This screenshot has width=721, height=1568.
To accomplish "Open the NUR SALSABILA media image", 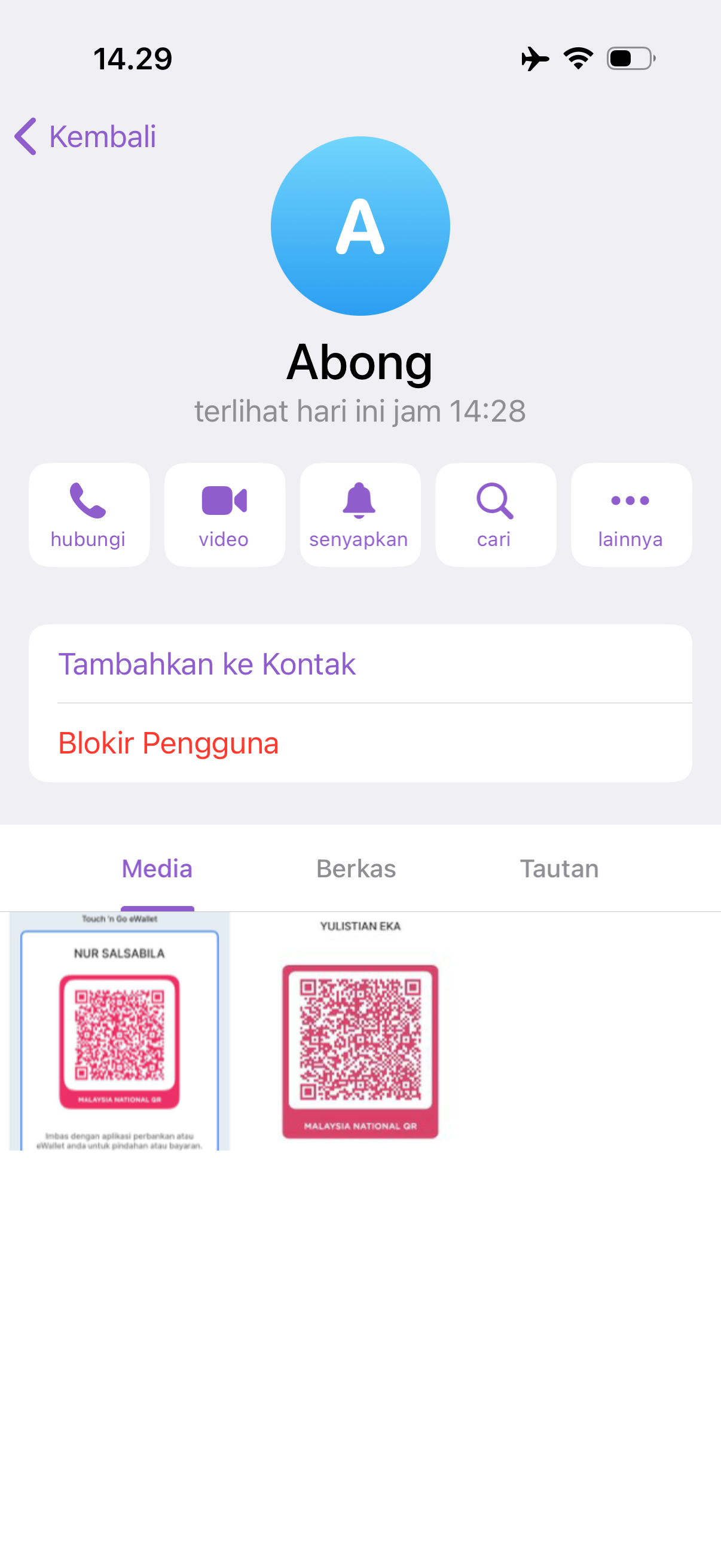I will click(x=120, y=1031).
